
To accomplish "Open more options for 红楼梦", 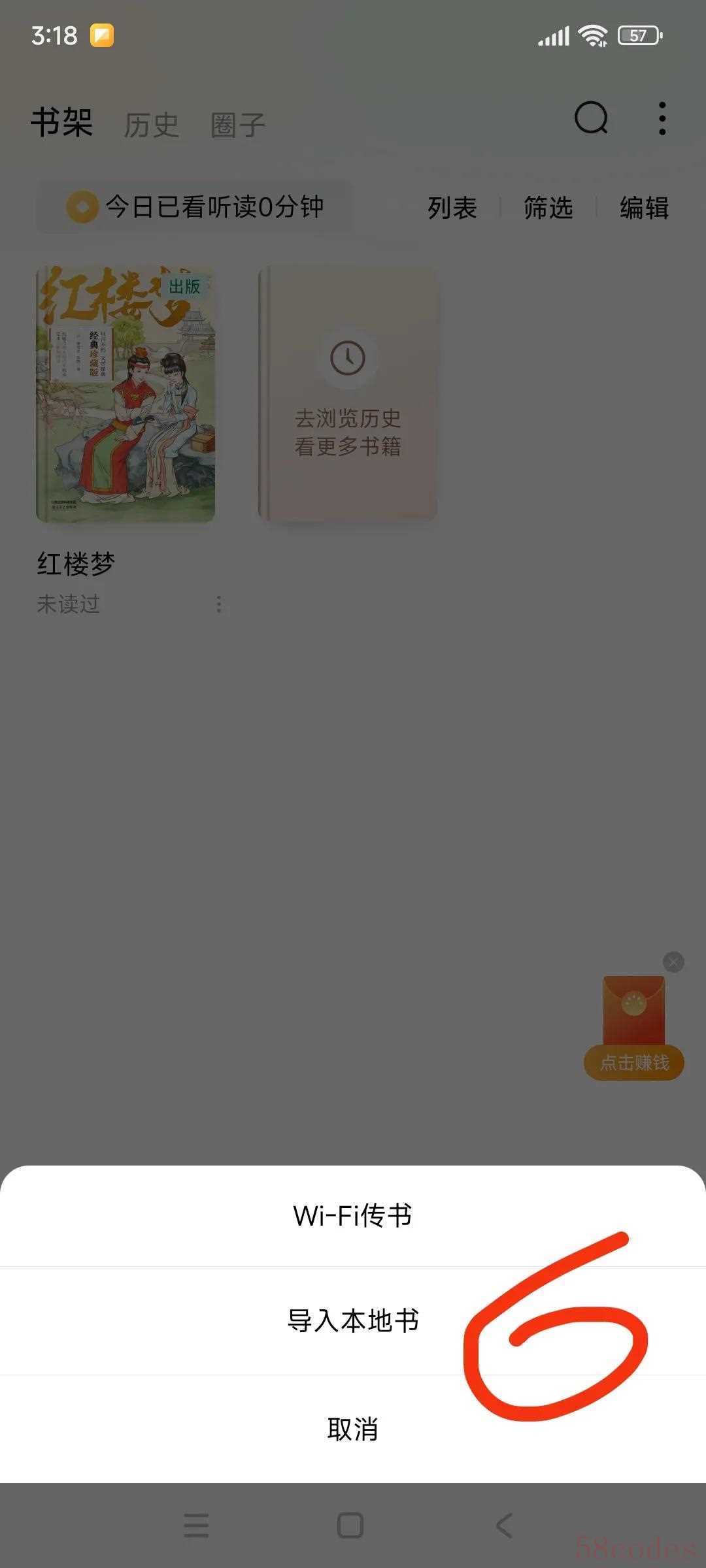I will [219, 604].
